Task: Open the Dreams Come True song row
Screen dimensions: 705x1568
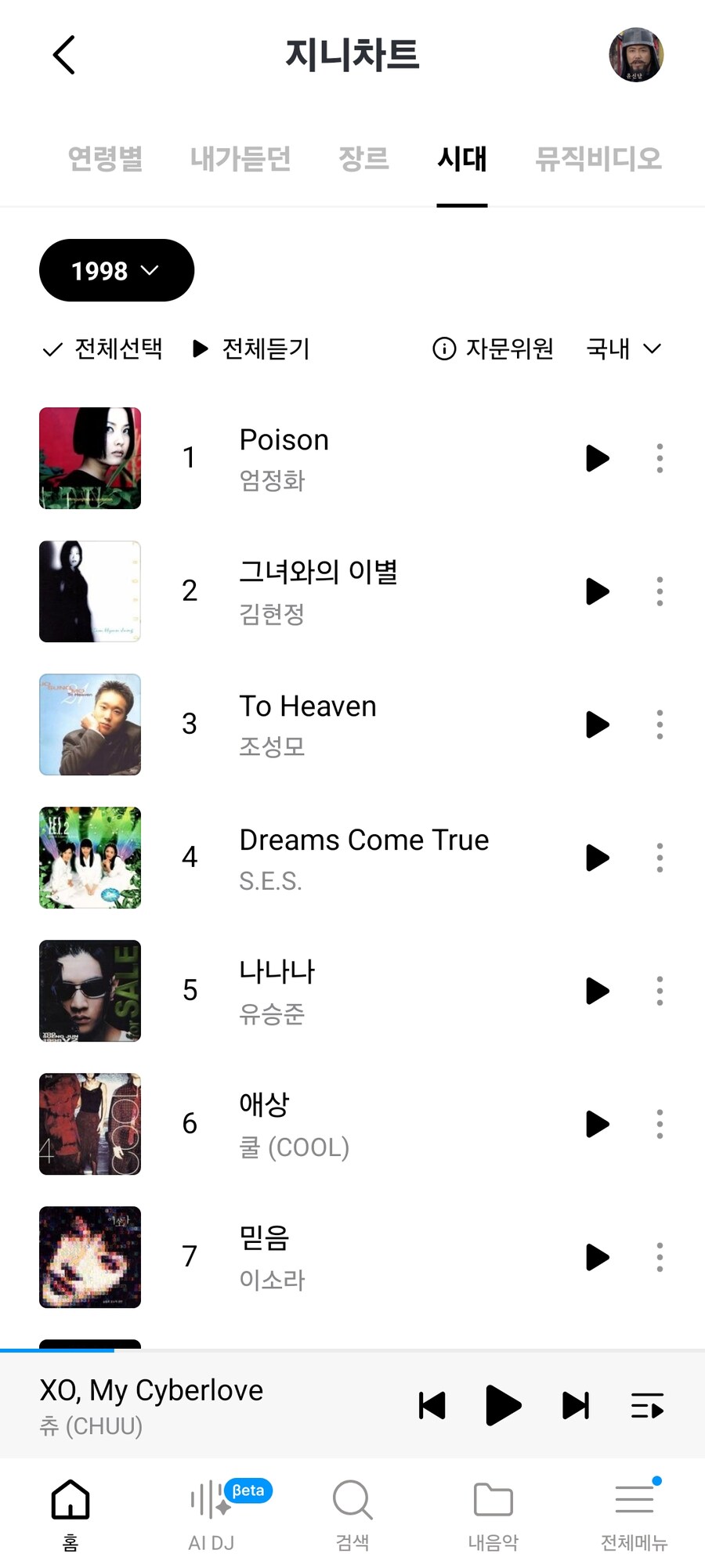Action: pyautogui.click(x=363, y=857)
